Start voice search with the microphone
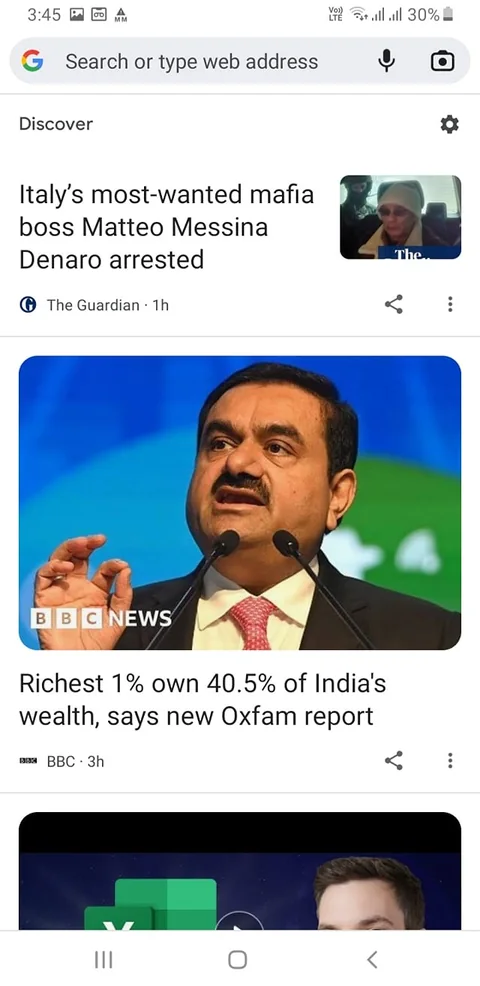This screenshot has width=480, height=986. pos(386,61)
